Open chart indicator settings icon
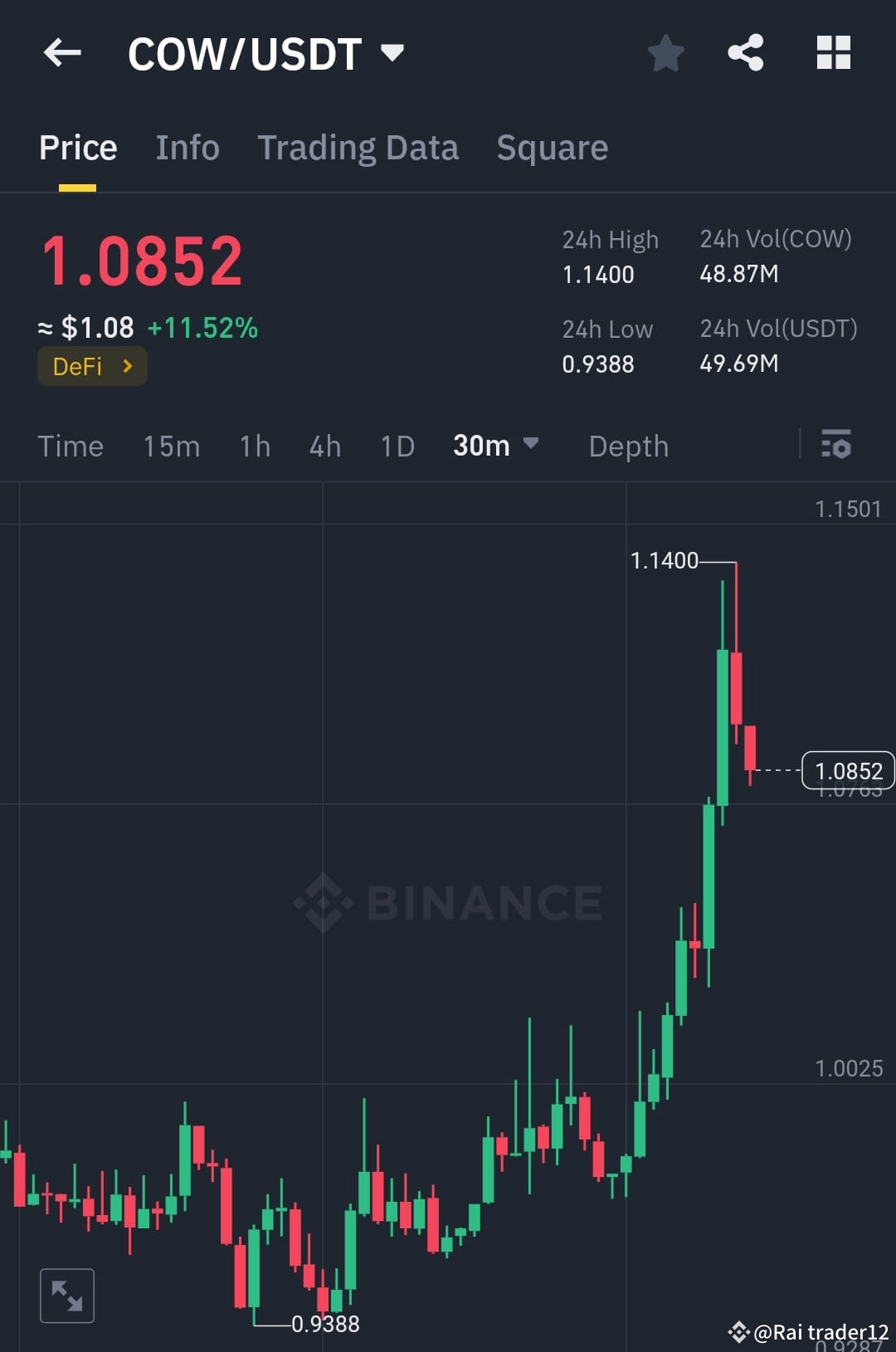This screenshot has height=1352, width=896. pos(837,446)
